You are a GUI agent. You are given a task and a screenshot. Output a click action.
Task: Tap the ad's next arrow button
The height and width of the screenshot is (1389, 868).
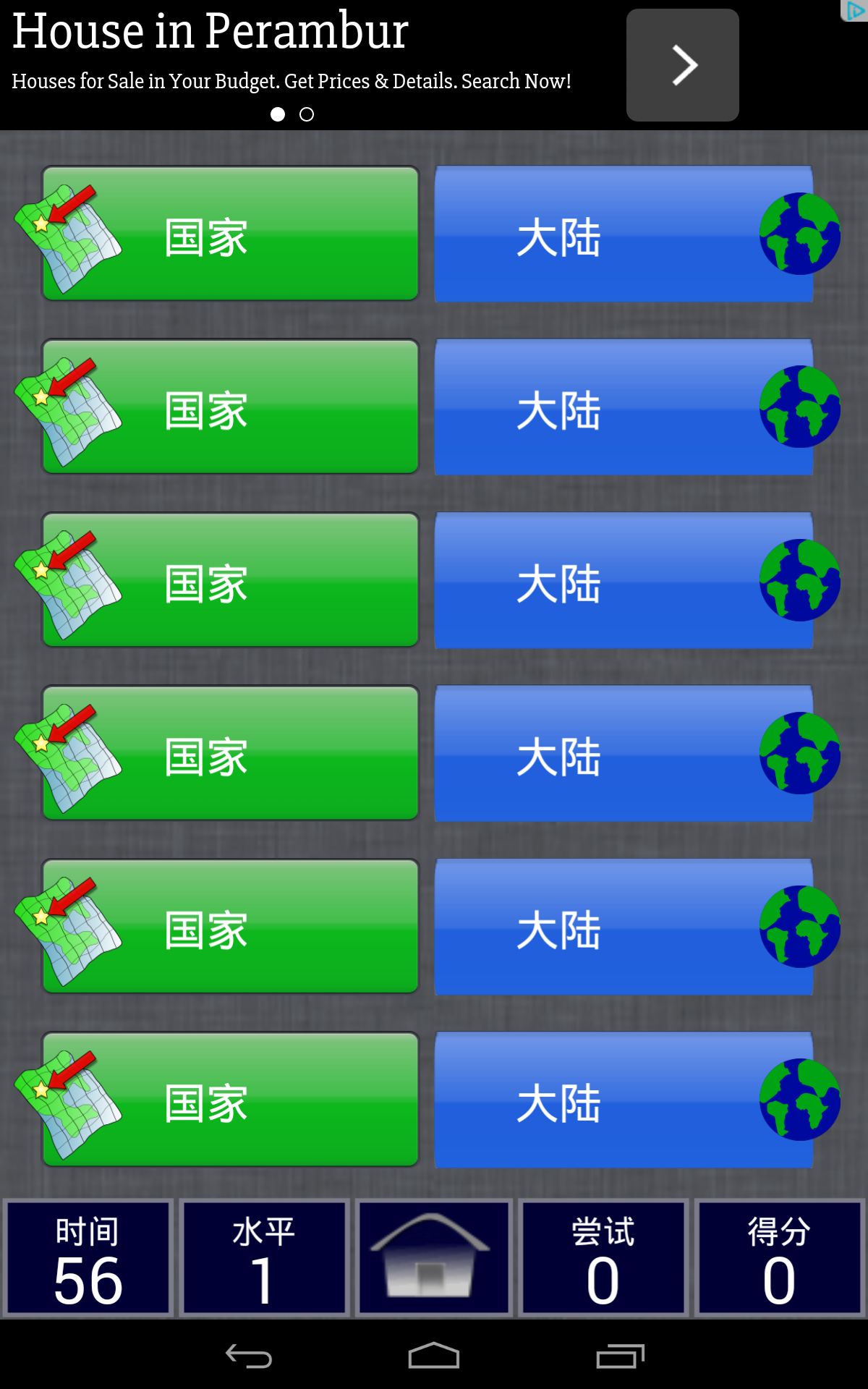682,65
